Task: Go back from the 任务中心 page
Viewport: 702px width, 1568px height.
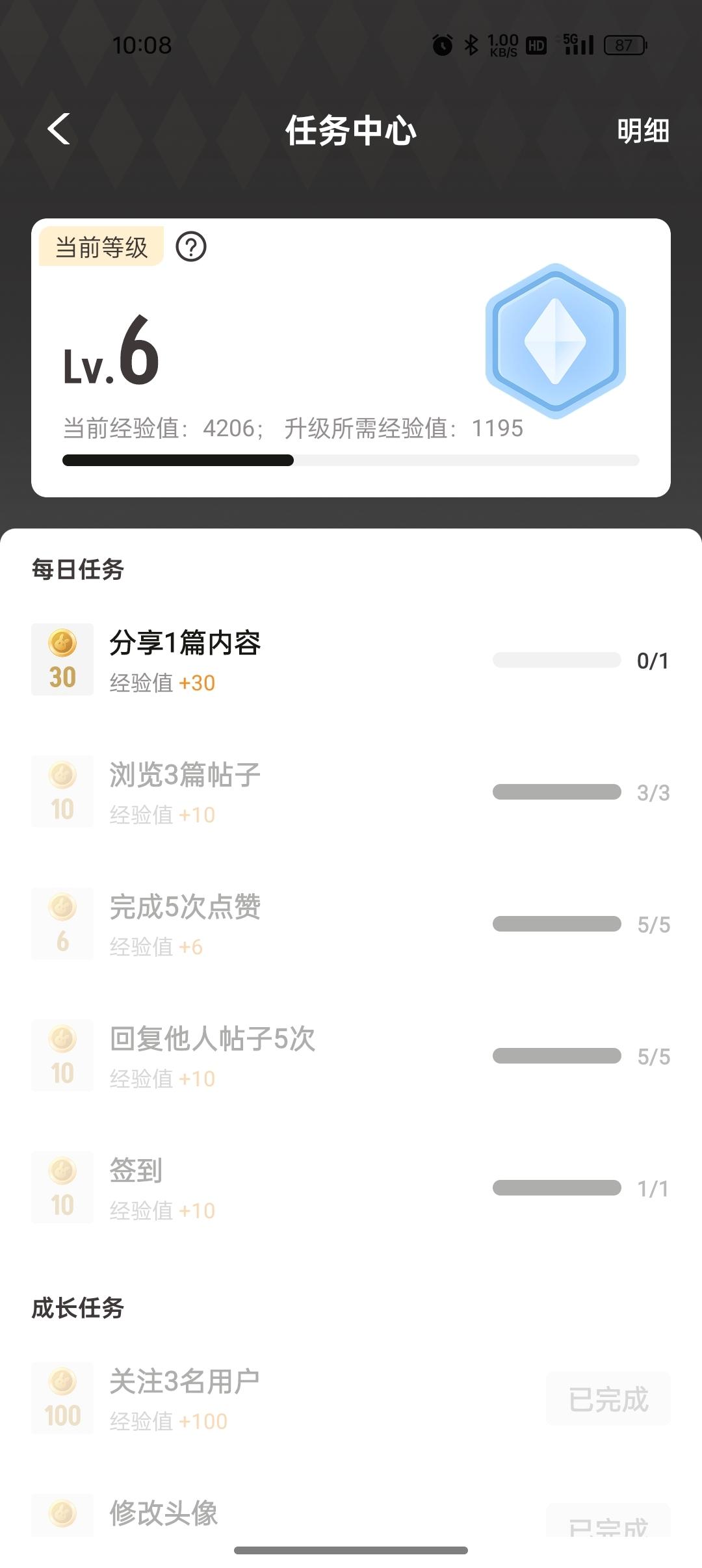Action: pyautogui.click(x=59, y=129)
